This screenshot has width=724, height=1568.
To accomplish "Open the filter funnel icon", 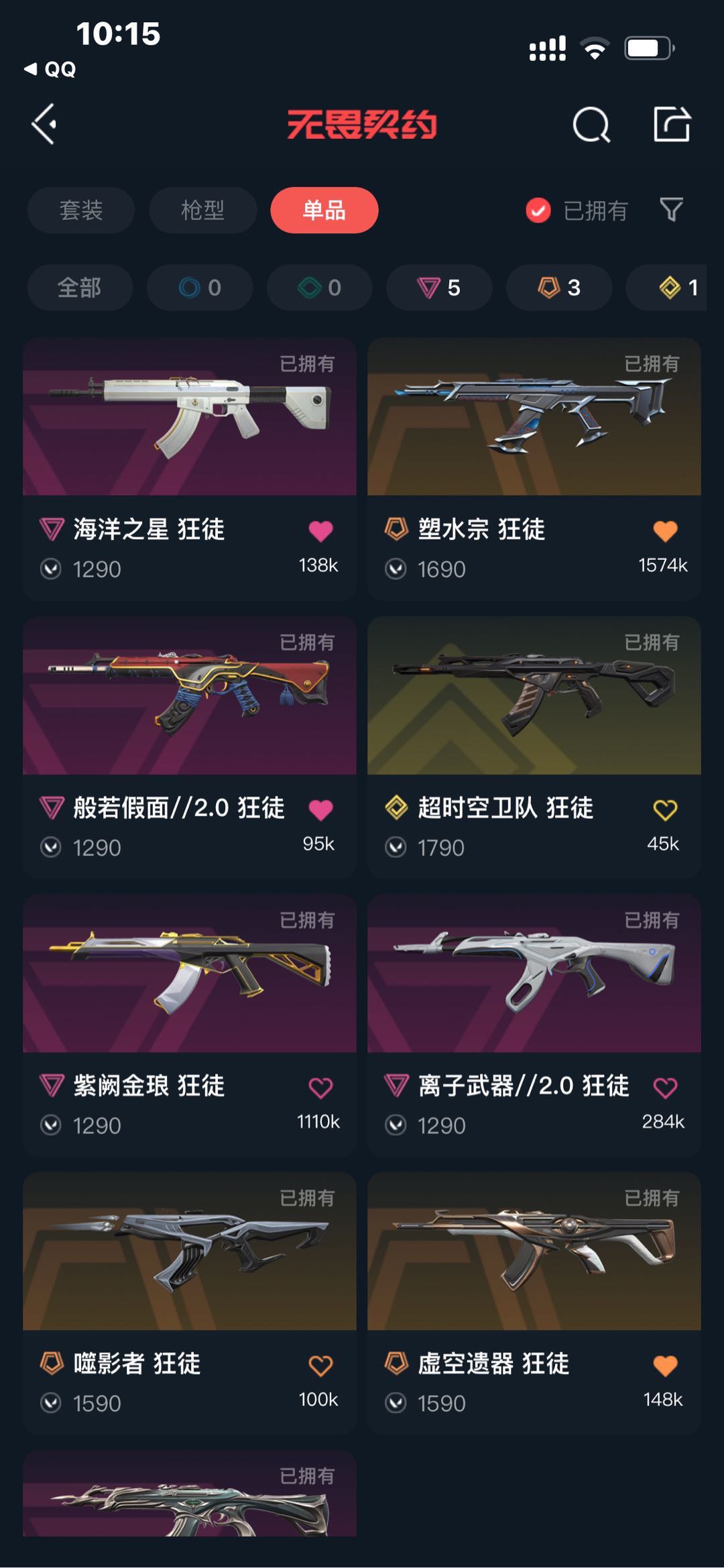I will [x=671, y=210].
